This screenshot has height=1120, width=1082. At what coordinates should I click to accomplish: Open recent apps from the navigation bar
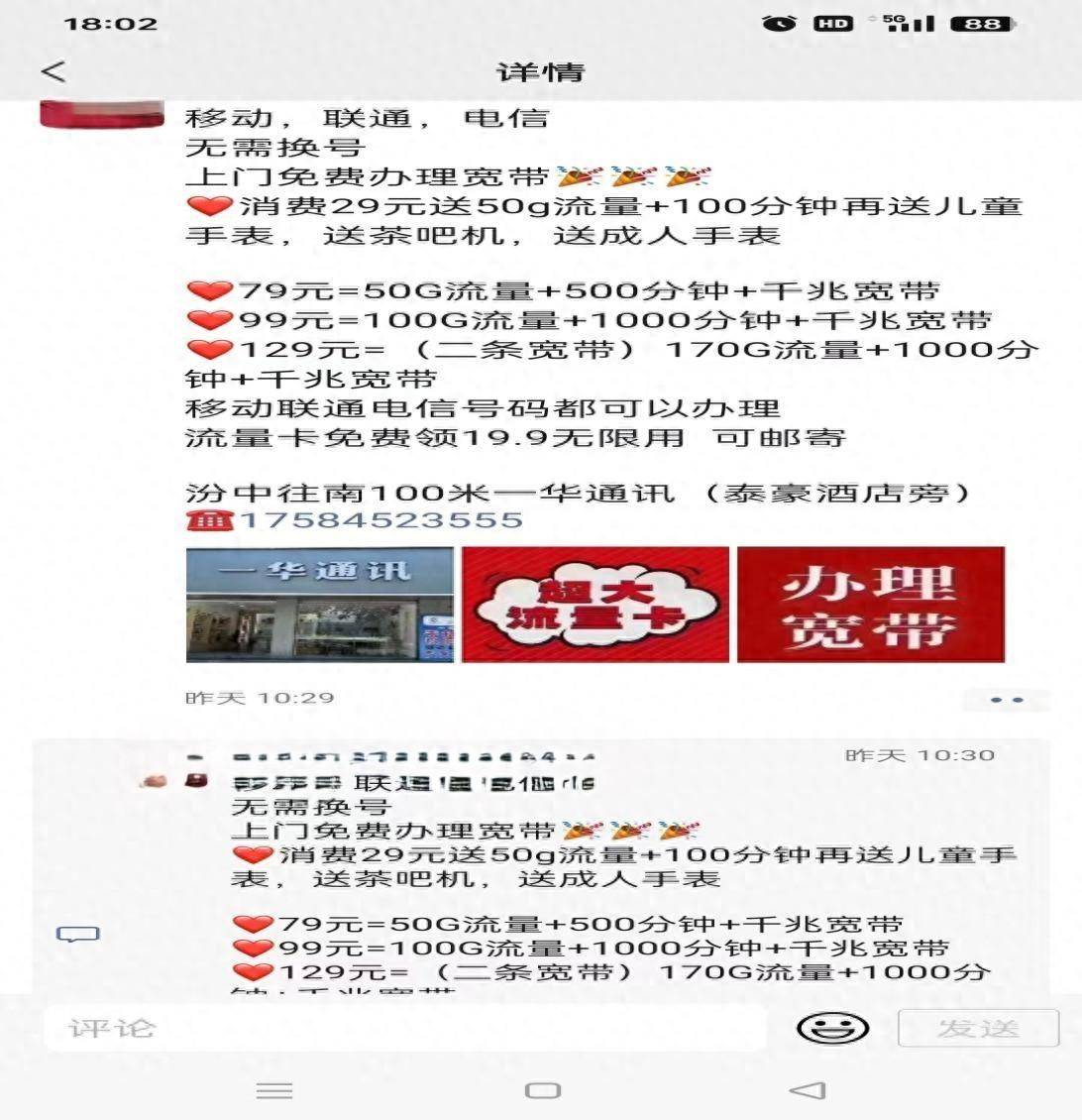click(274, 1090)
